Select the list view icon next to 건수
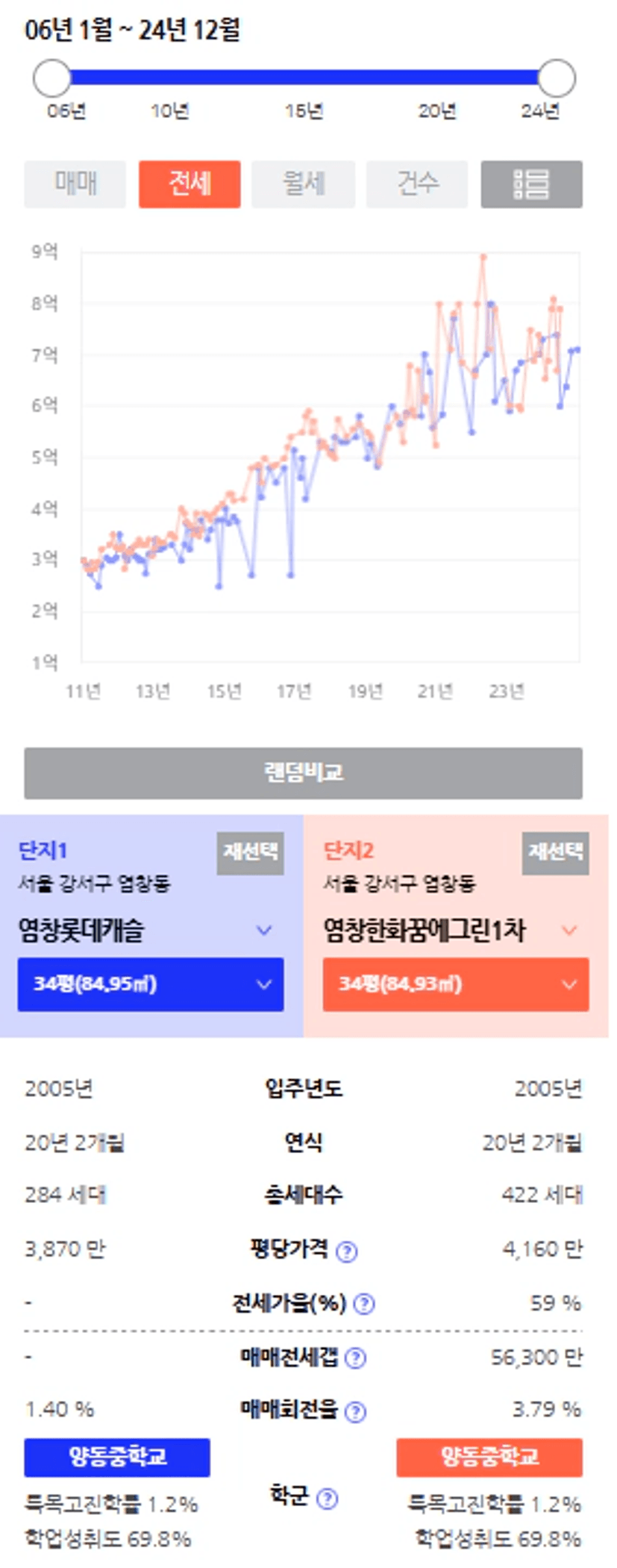Image resolution: width=617 pixels, height=1568 pixels. (x=532, y=185)
